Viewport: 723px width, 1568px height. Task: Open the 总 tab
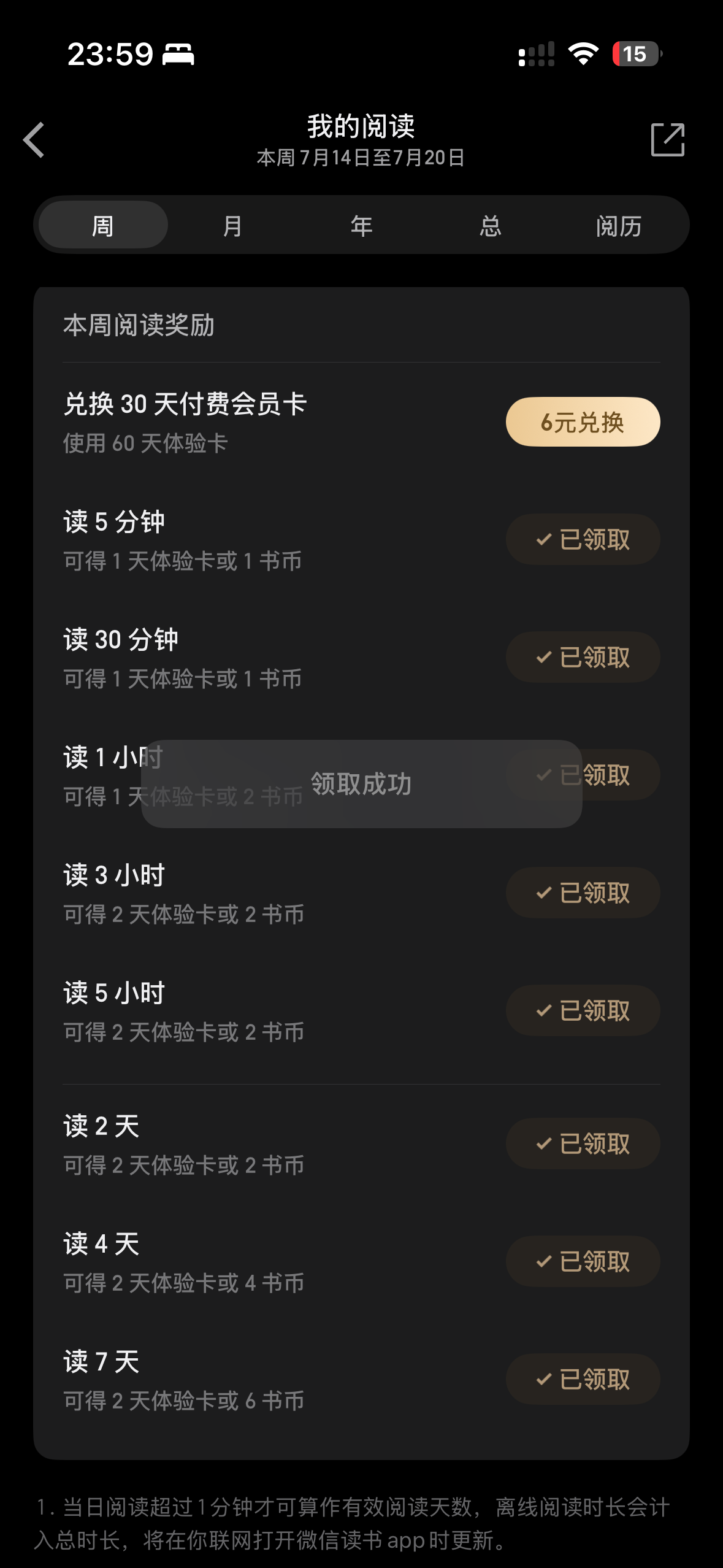coord(490,226)
